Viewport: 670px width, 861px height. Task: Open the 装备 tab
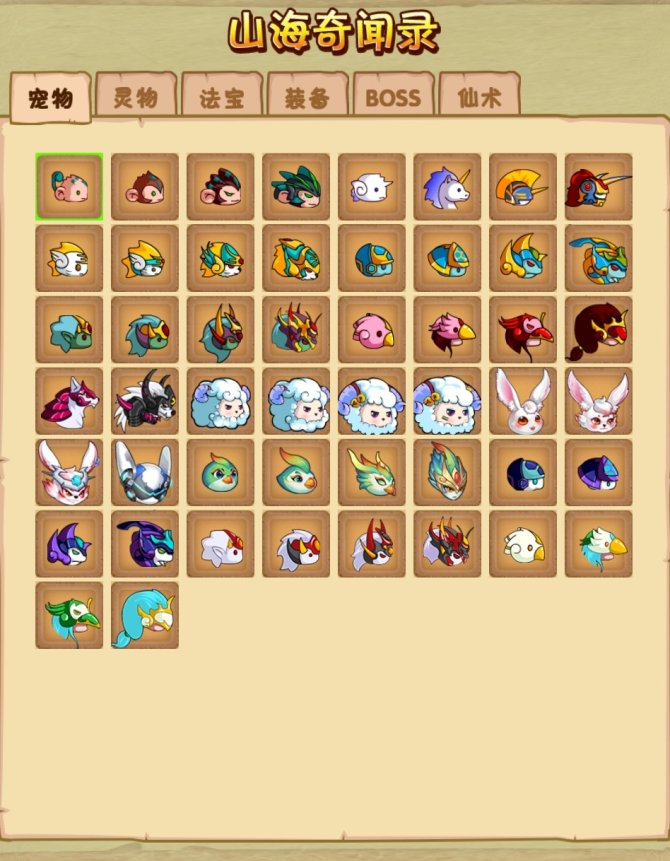(307, 98)
